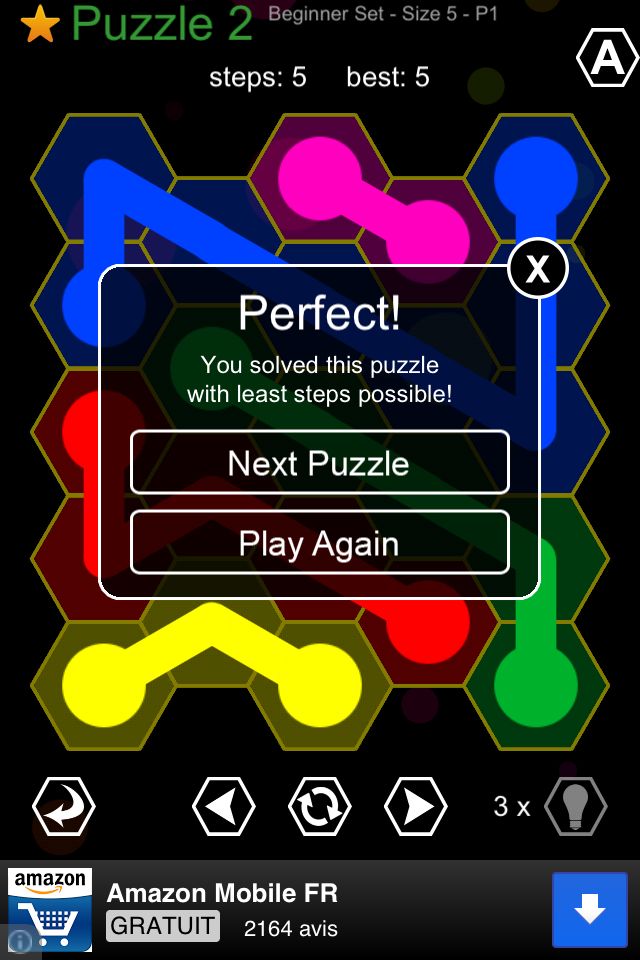
Task: Restart the puzzle with refresh icon
Action: coord(319,806)
